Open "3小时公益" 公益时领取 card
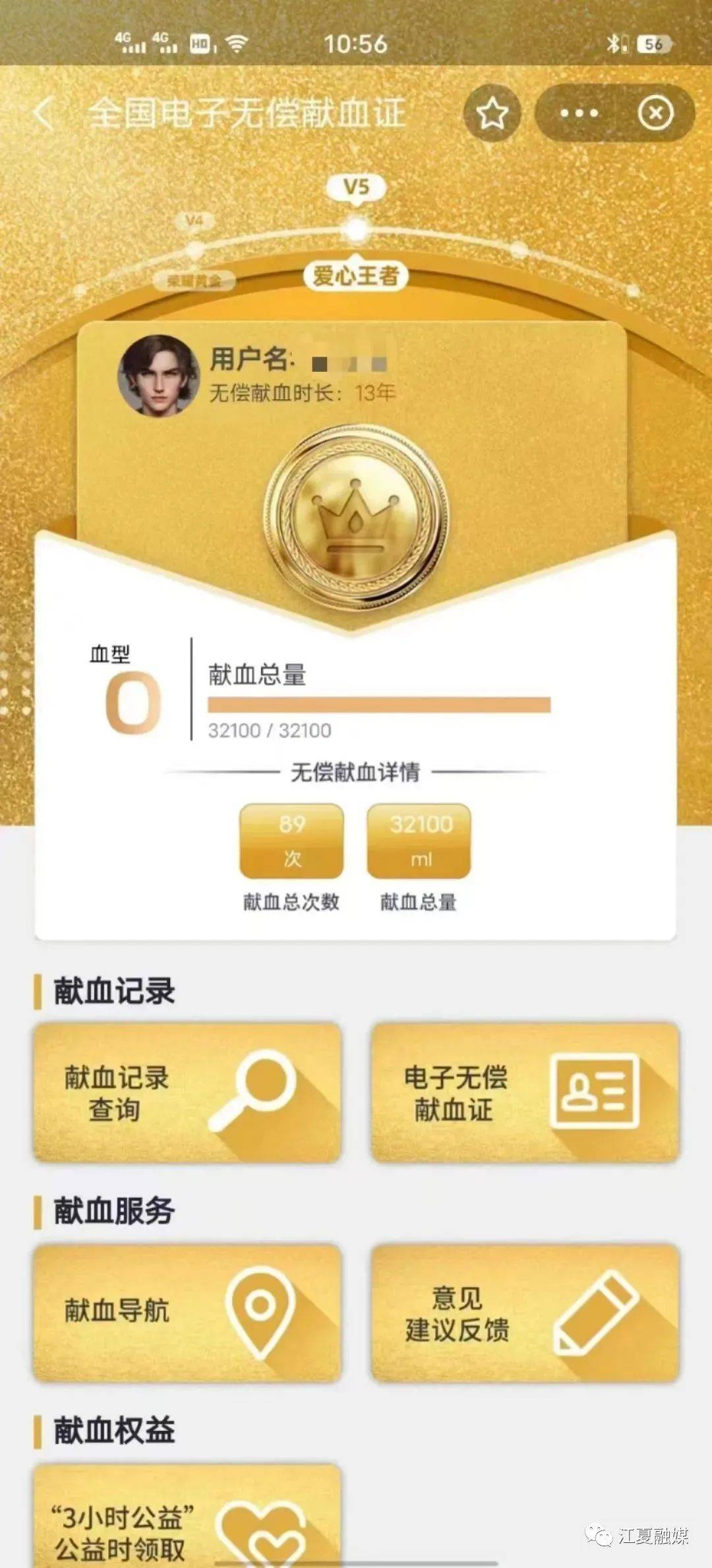This screenshot has width=712, height=1568. (187, 1517)
